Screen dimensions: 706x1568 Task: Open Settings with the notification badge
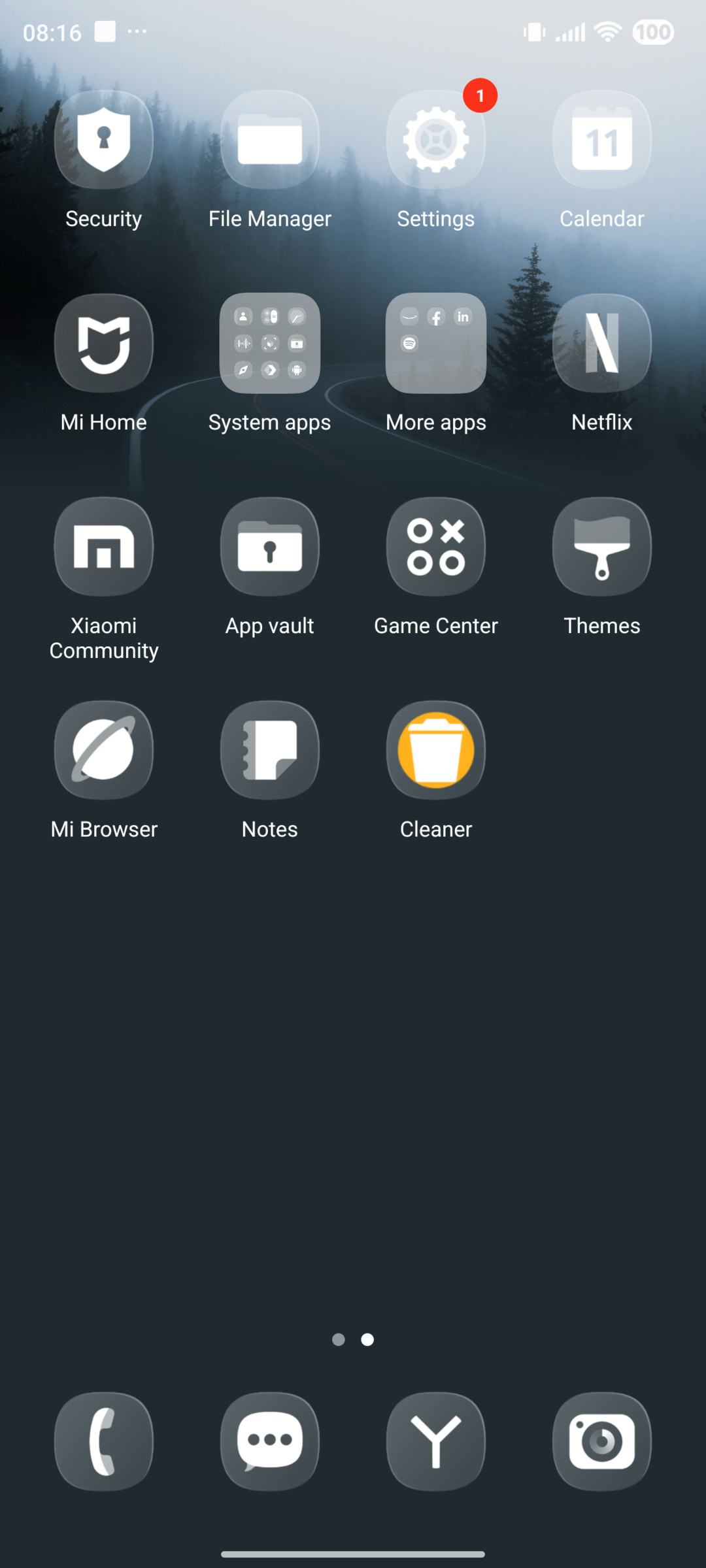coord(435,140)
